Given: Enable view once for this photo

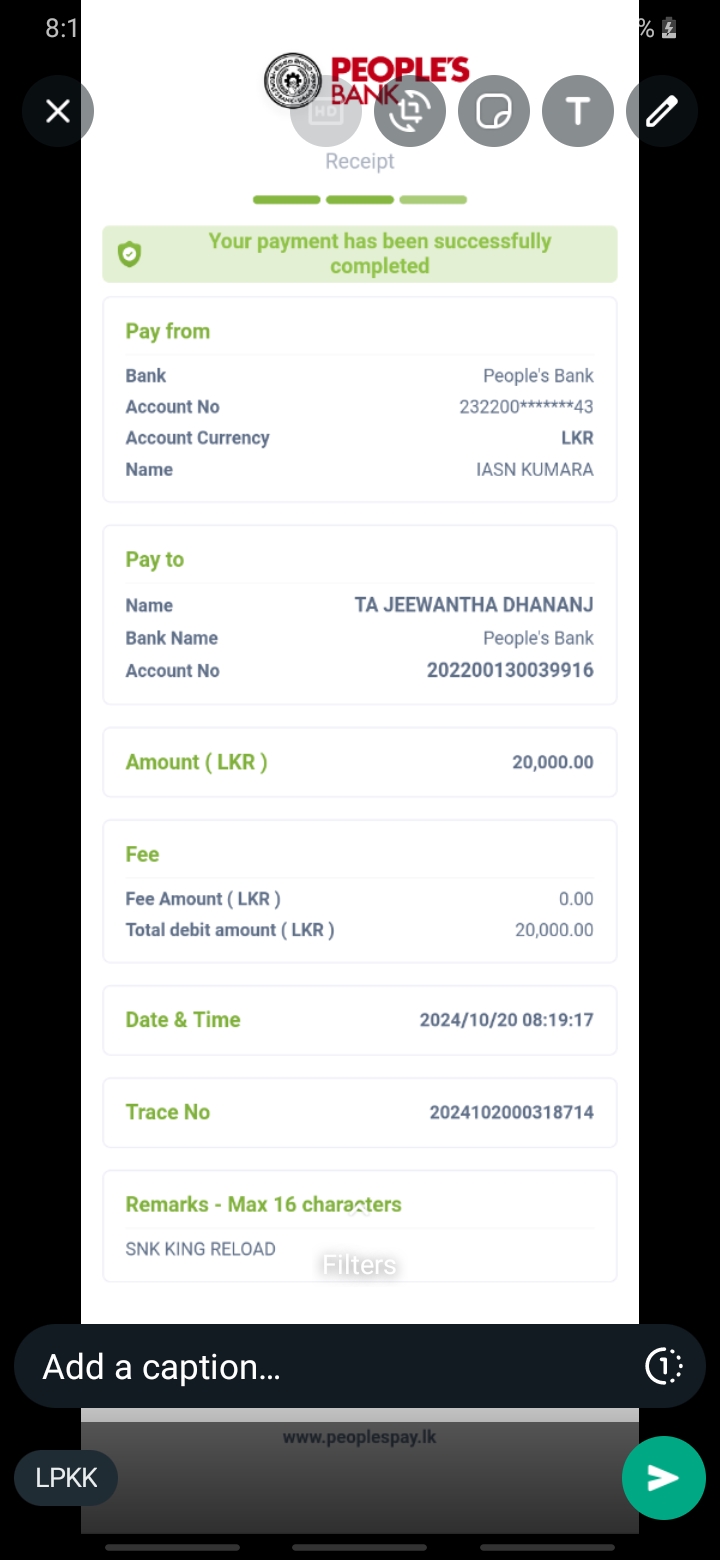Looking at the screenshot, I should pyautogui.click(x=664, y=1366).
